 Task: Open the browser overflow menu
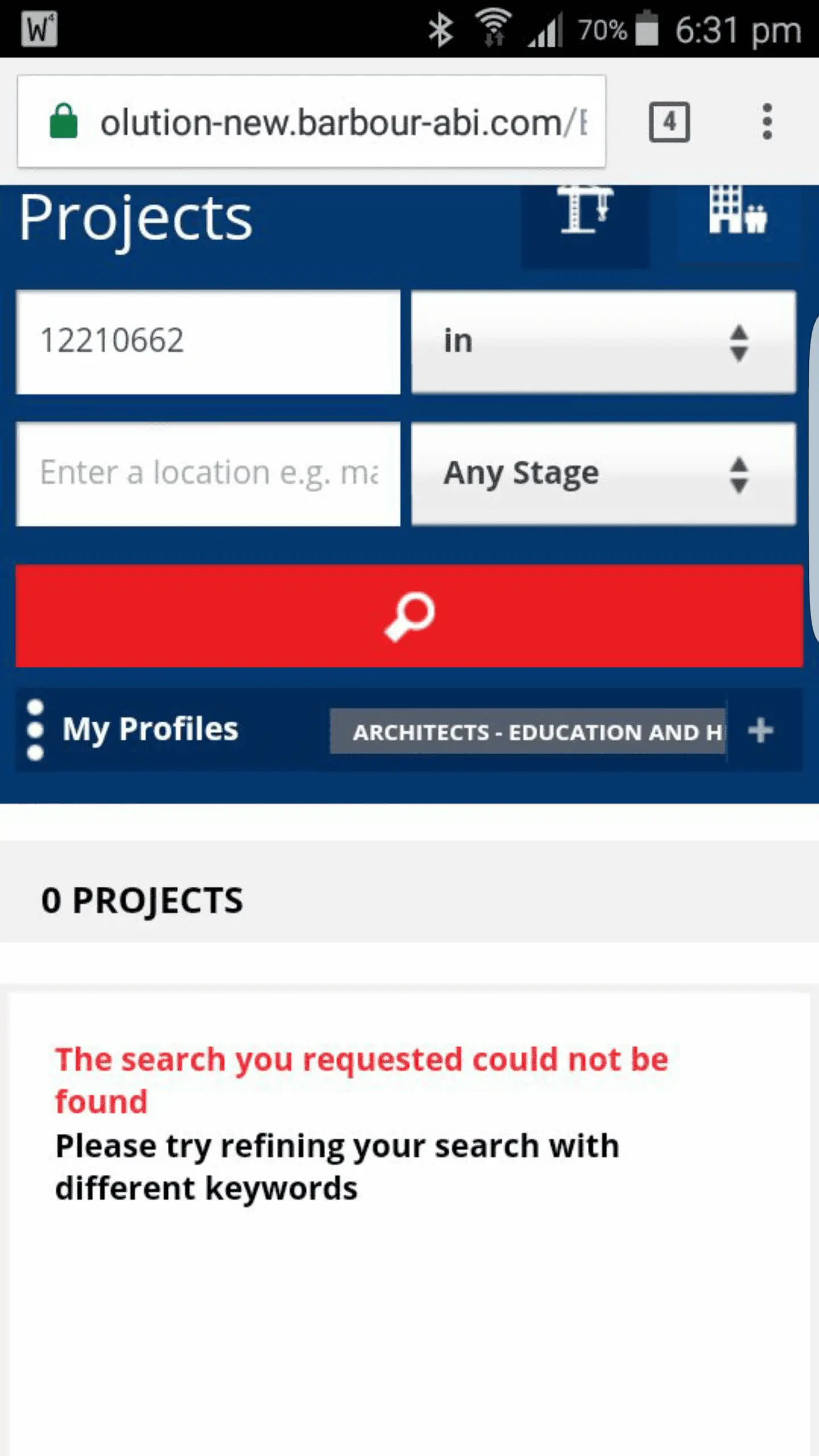pos(767,122)
